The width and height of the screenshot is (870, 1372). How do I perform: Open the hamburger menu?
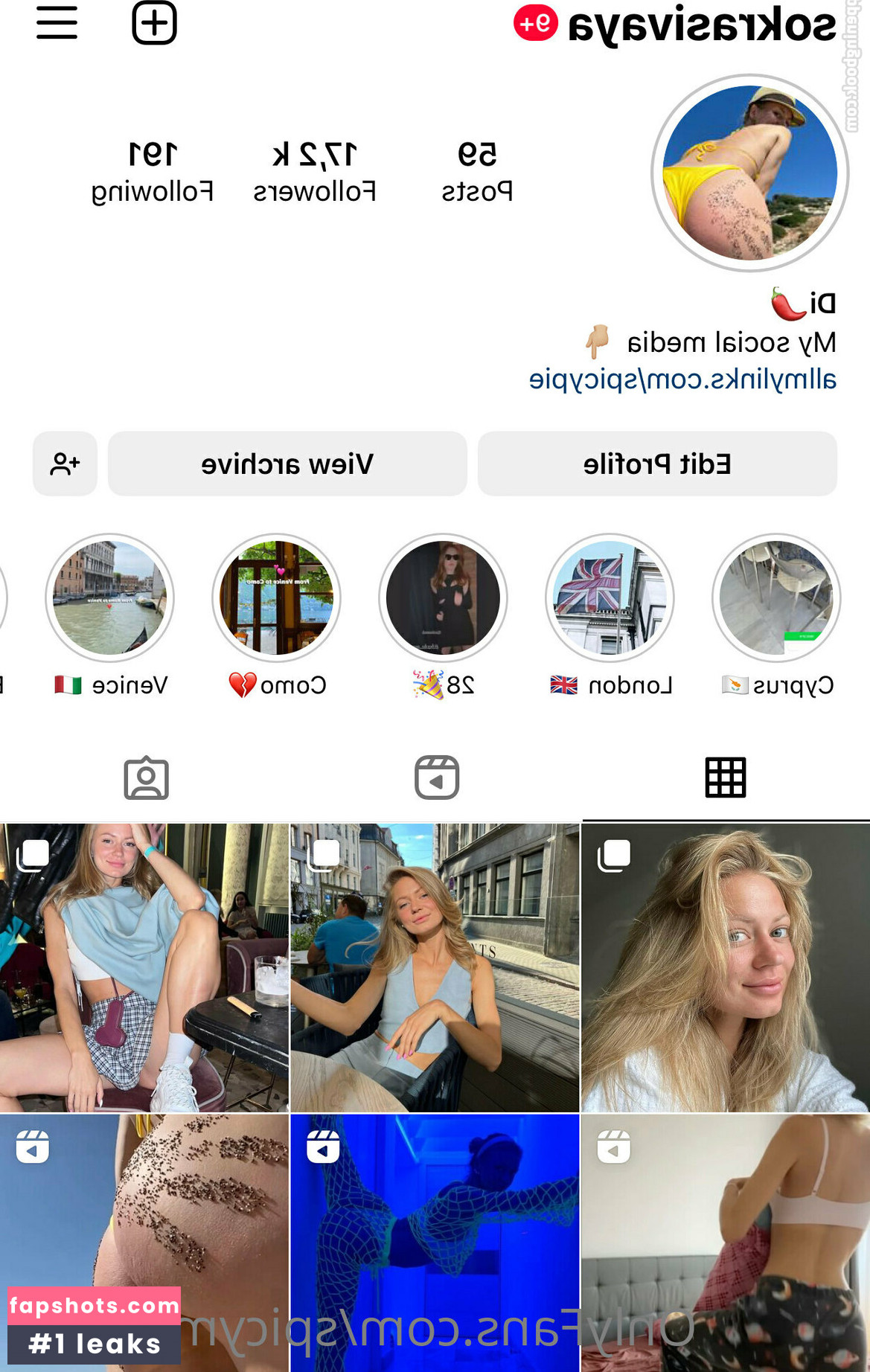tap(57, 23)
